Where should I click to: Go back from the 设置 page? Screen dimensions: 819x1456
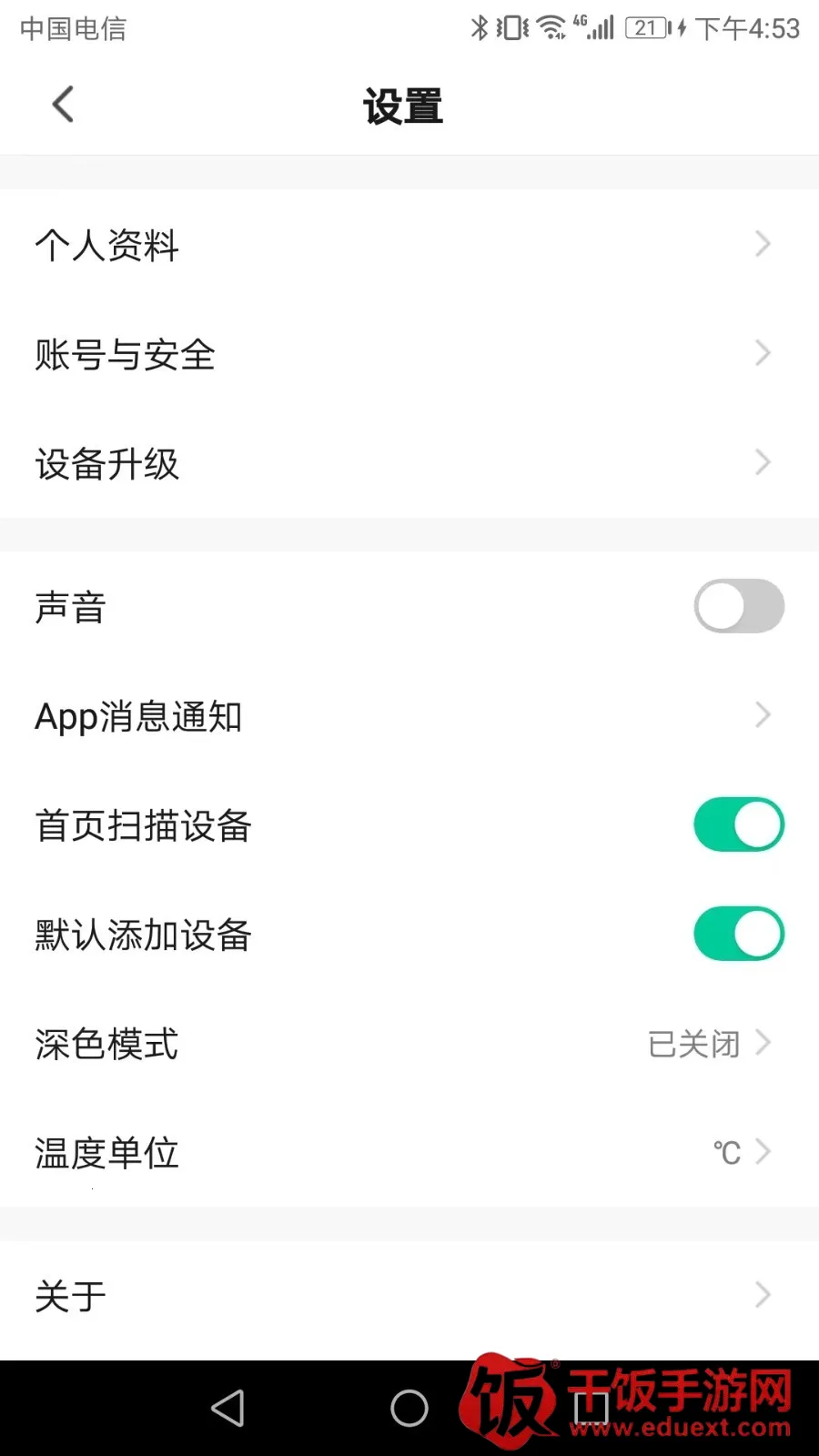(63, 105)
